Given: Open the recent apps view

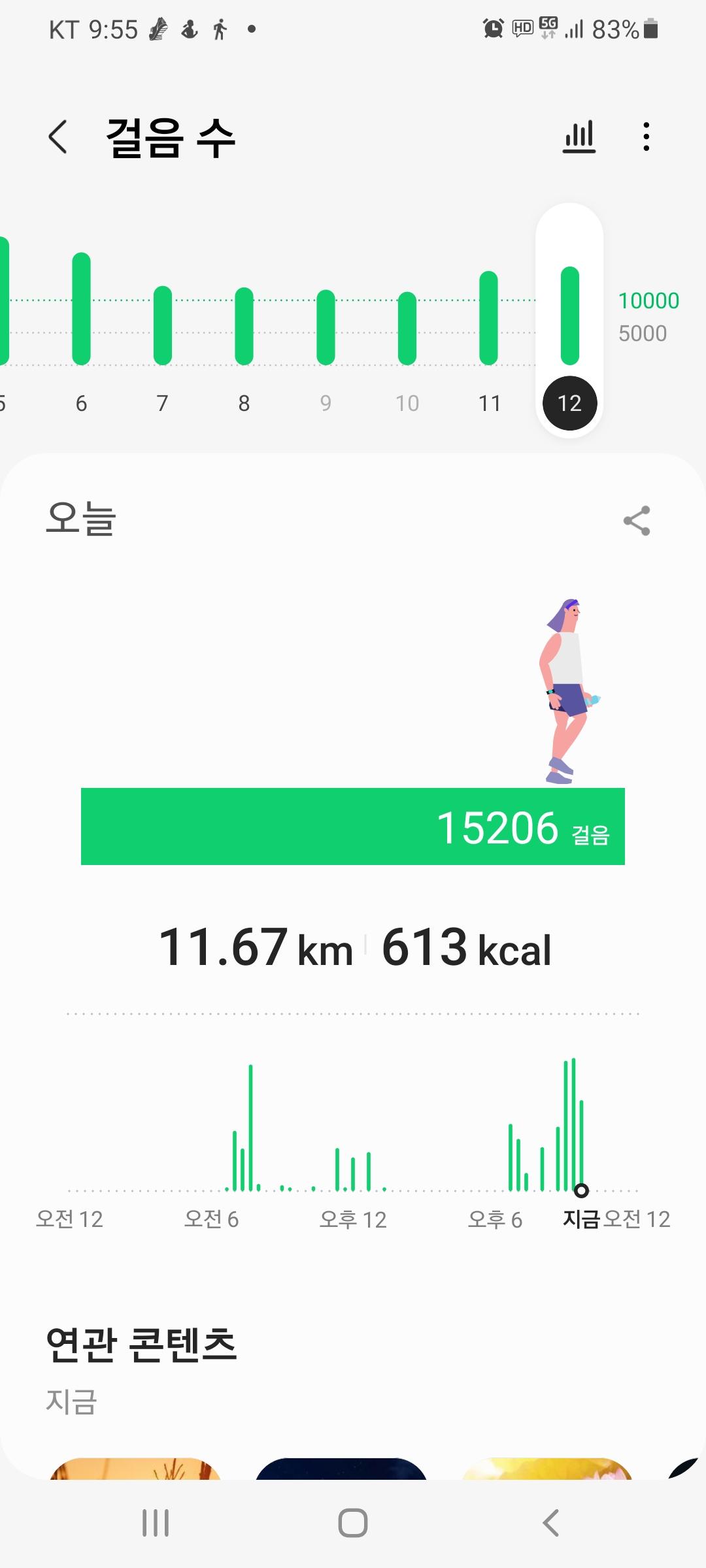Looking at the screenshot, I should coord(156,1523).
